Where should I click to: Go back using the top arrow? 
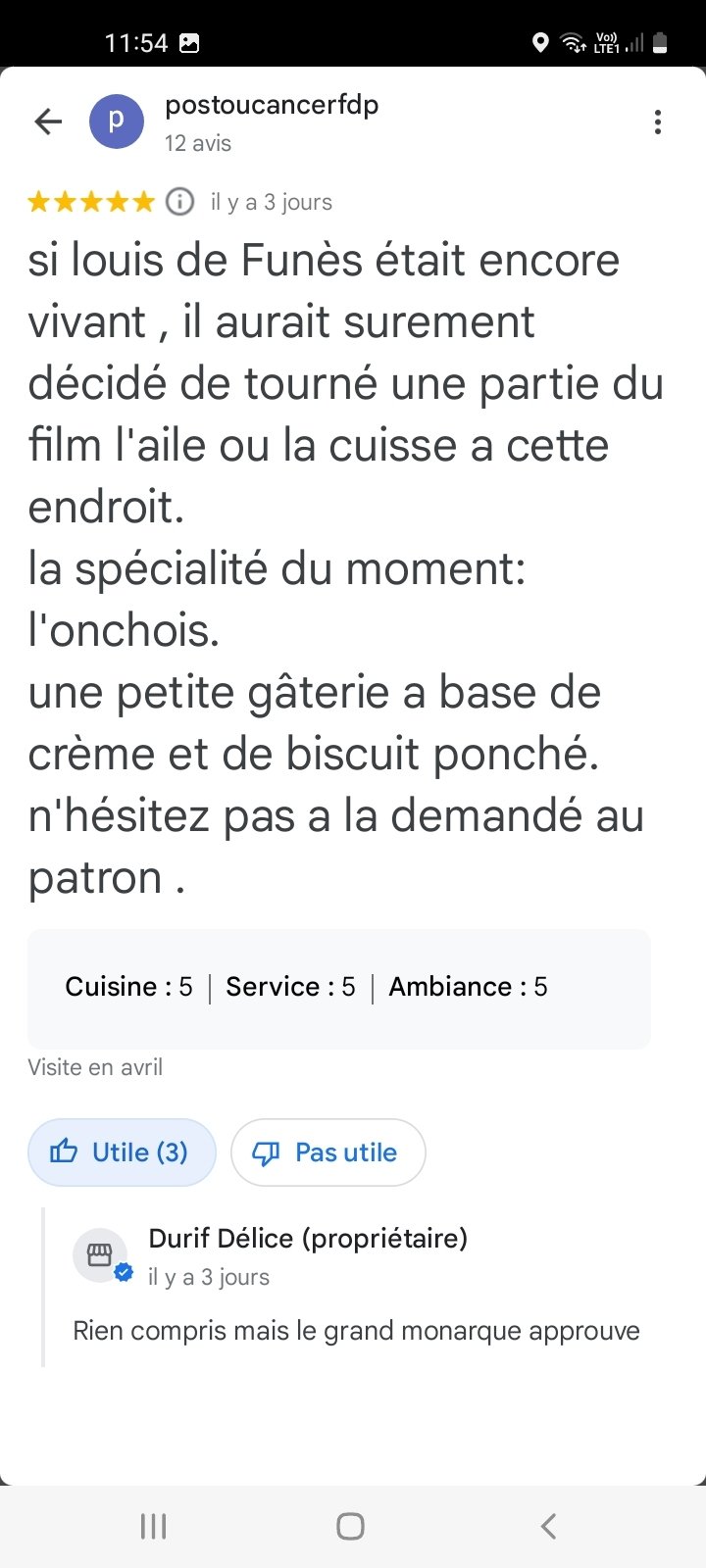tap(48, 122)
